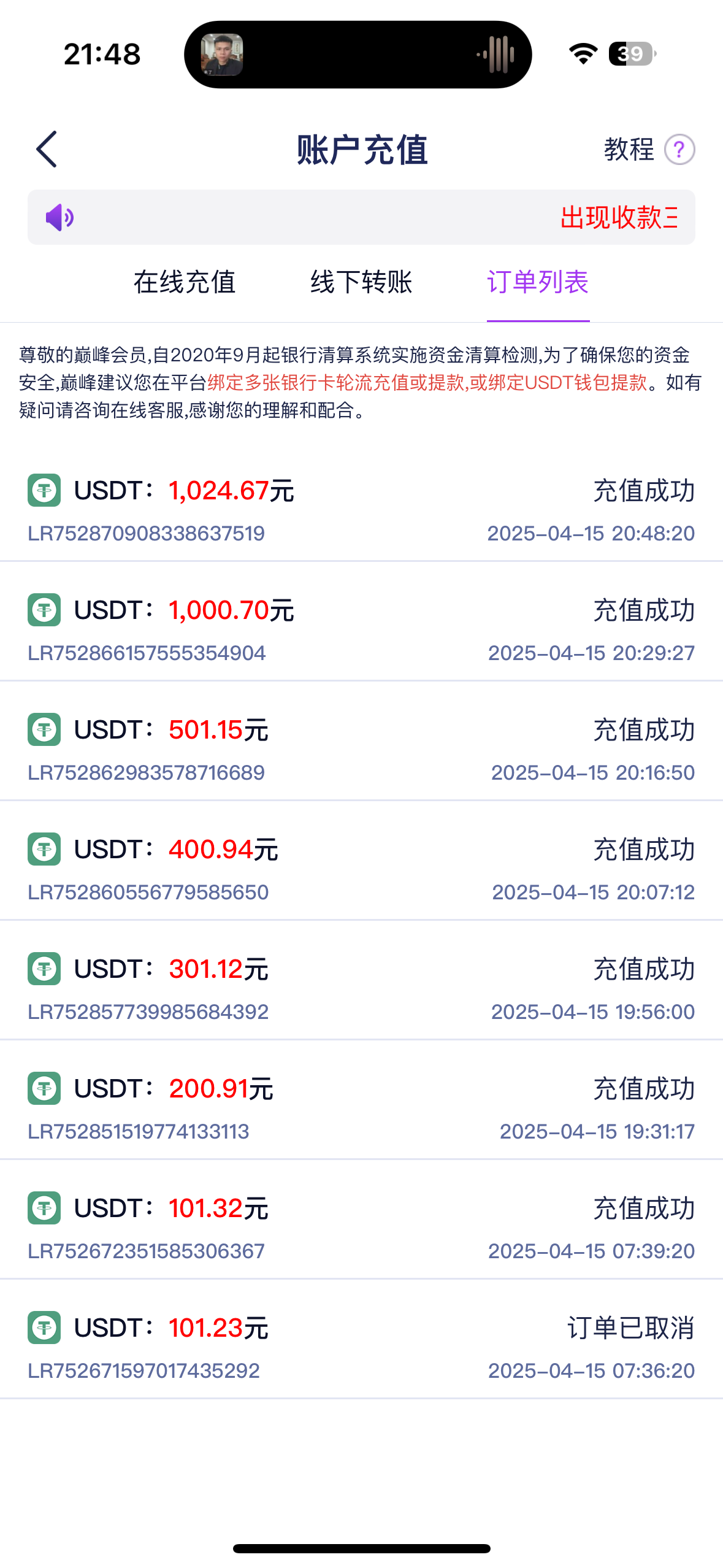This screenshot has width=723, height=1568.
Task: Open the cancelled 101.23元 order
Action: click(361, 1346)
